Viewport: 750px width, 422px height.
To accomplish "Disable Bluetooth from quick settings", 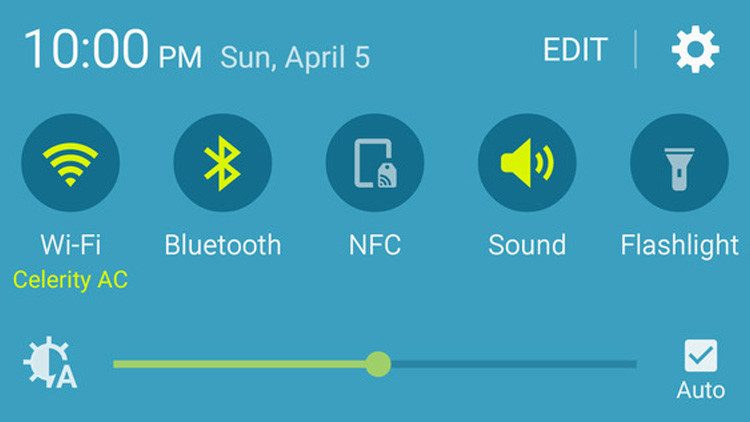I will tap(222, 163).
